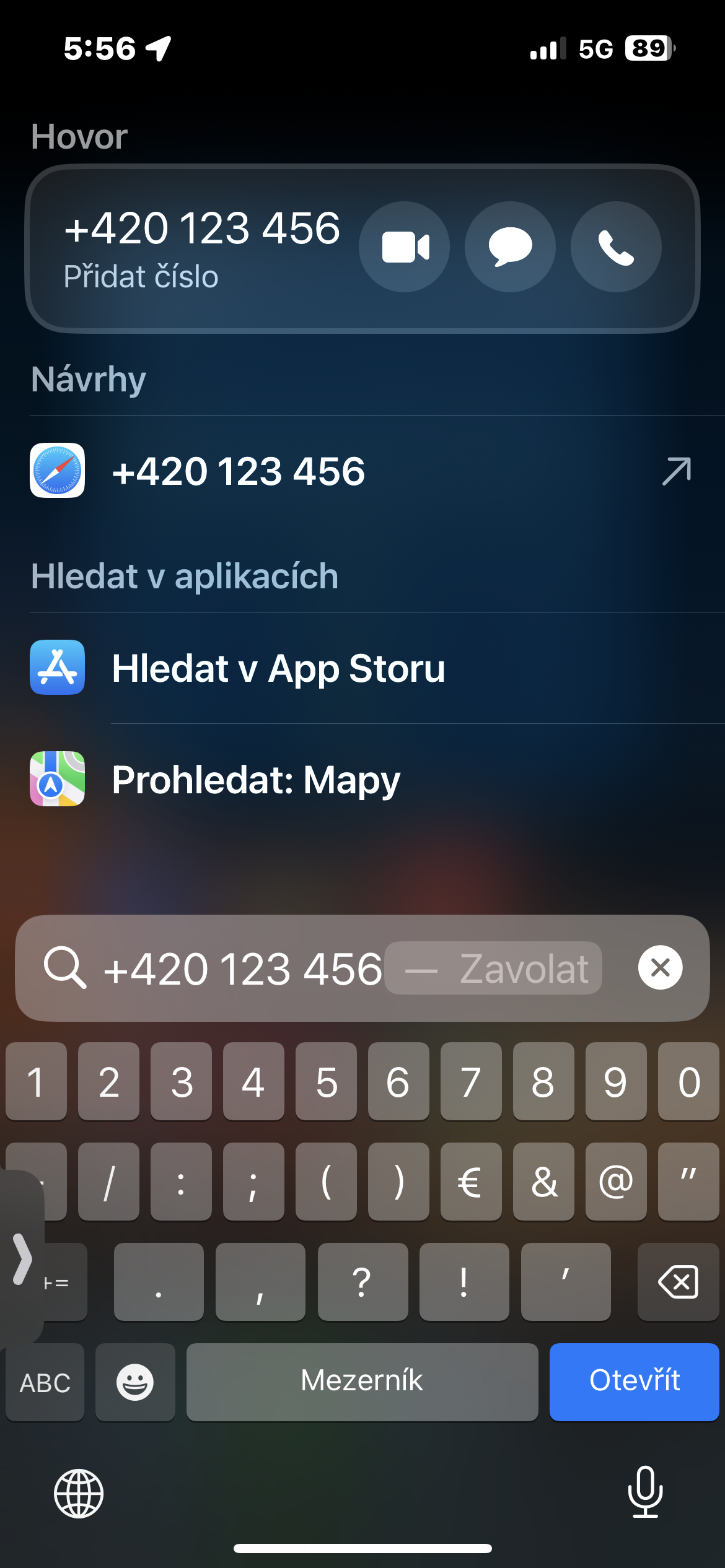Start a FaceTime video call to +420 123 456
The width and height of the screenshot is (725, 1568).
(x=404, y=247)
